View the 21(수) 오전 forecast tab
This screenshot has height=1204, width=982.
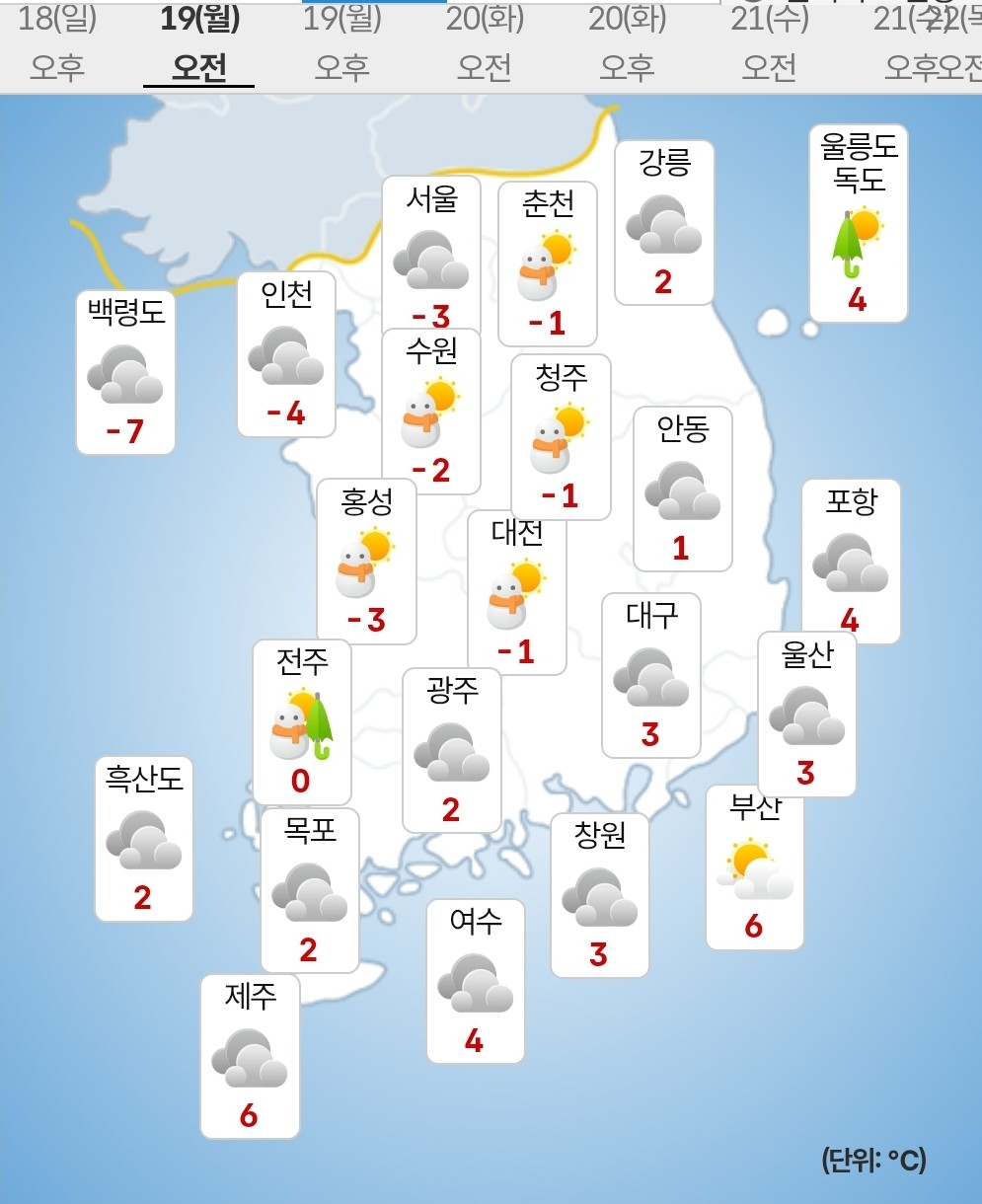pos(769,44)
